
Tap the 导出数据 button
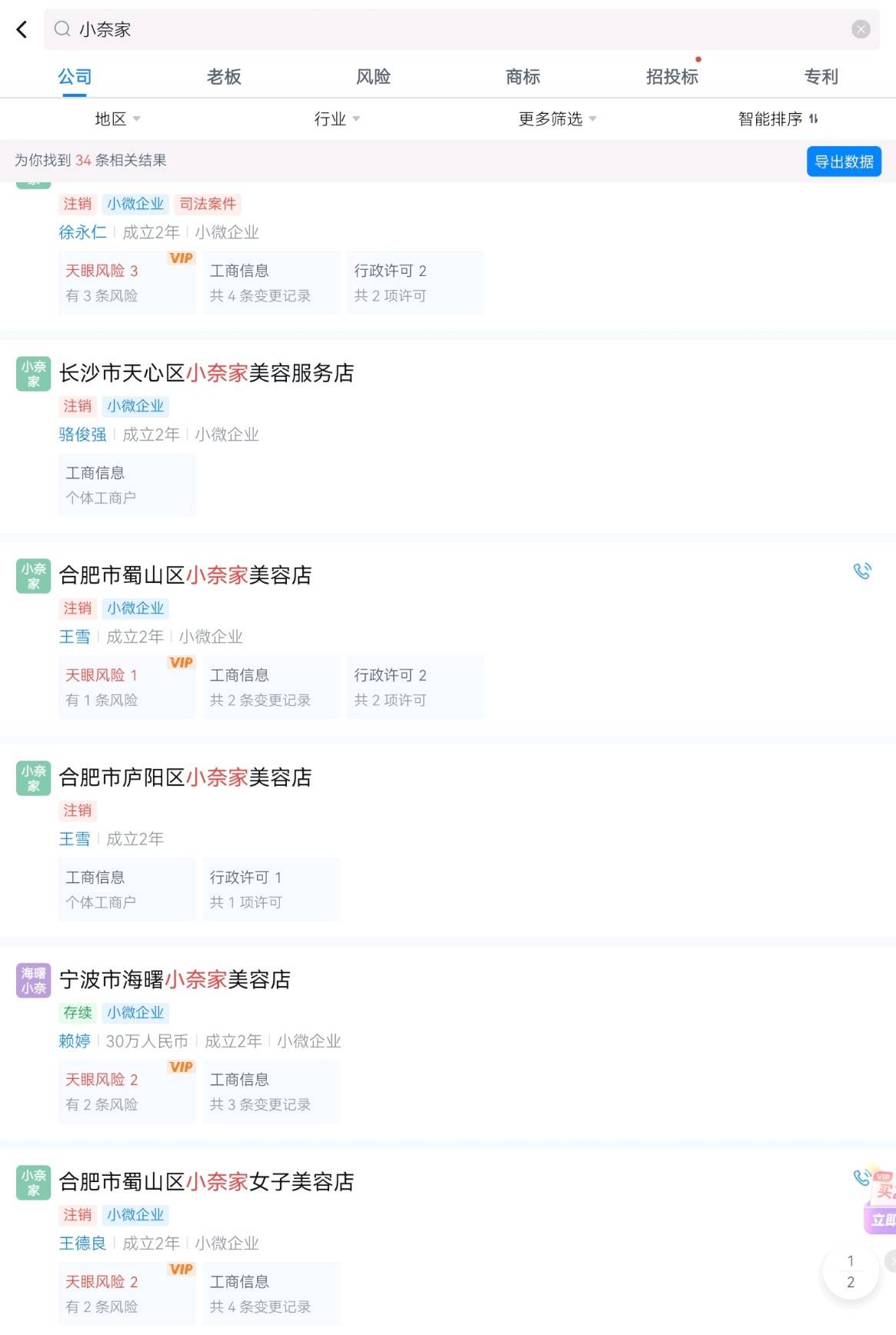click(844, 161)
